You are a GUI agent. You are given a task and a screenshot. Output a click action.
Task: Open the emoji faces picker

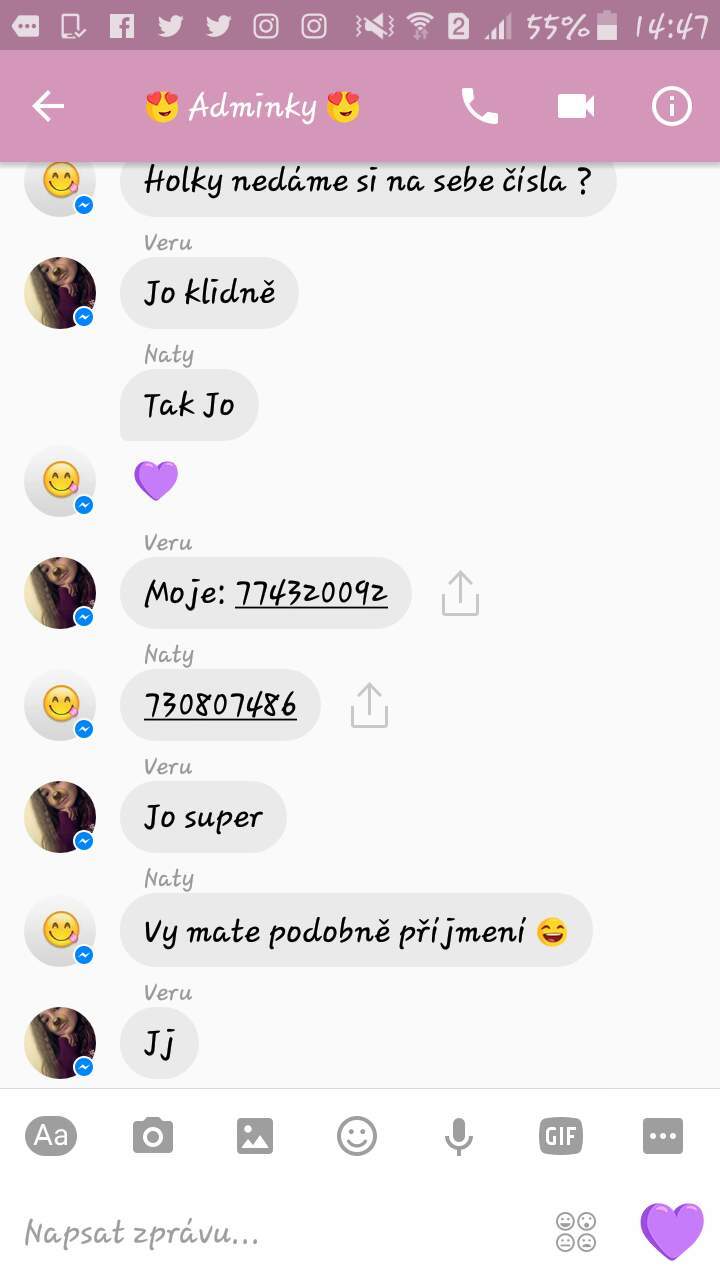(x=576, y=1232)
